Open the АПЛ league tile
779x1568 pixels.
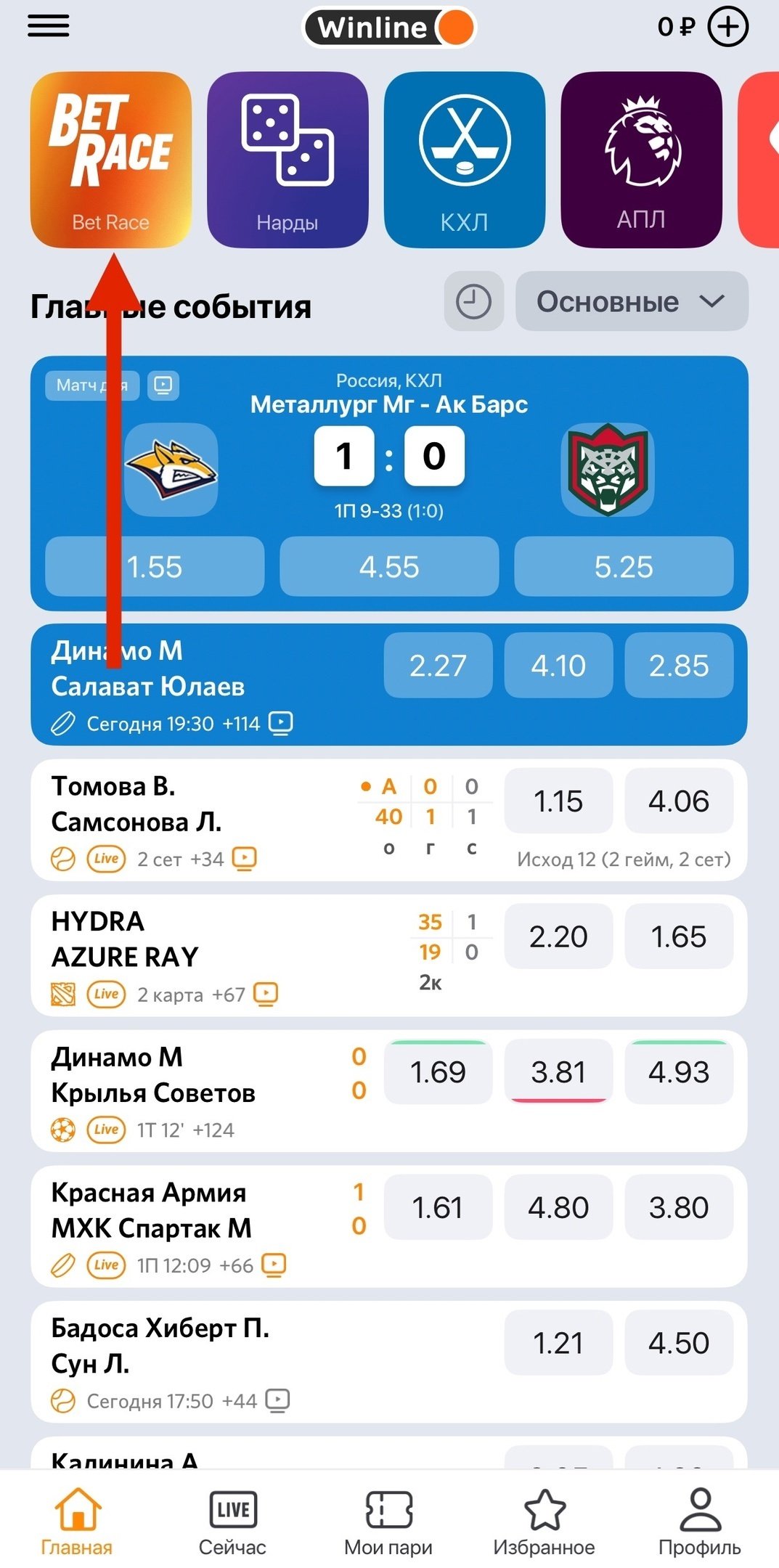coord(640,160)
